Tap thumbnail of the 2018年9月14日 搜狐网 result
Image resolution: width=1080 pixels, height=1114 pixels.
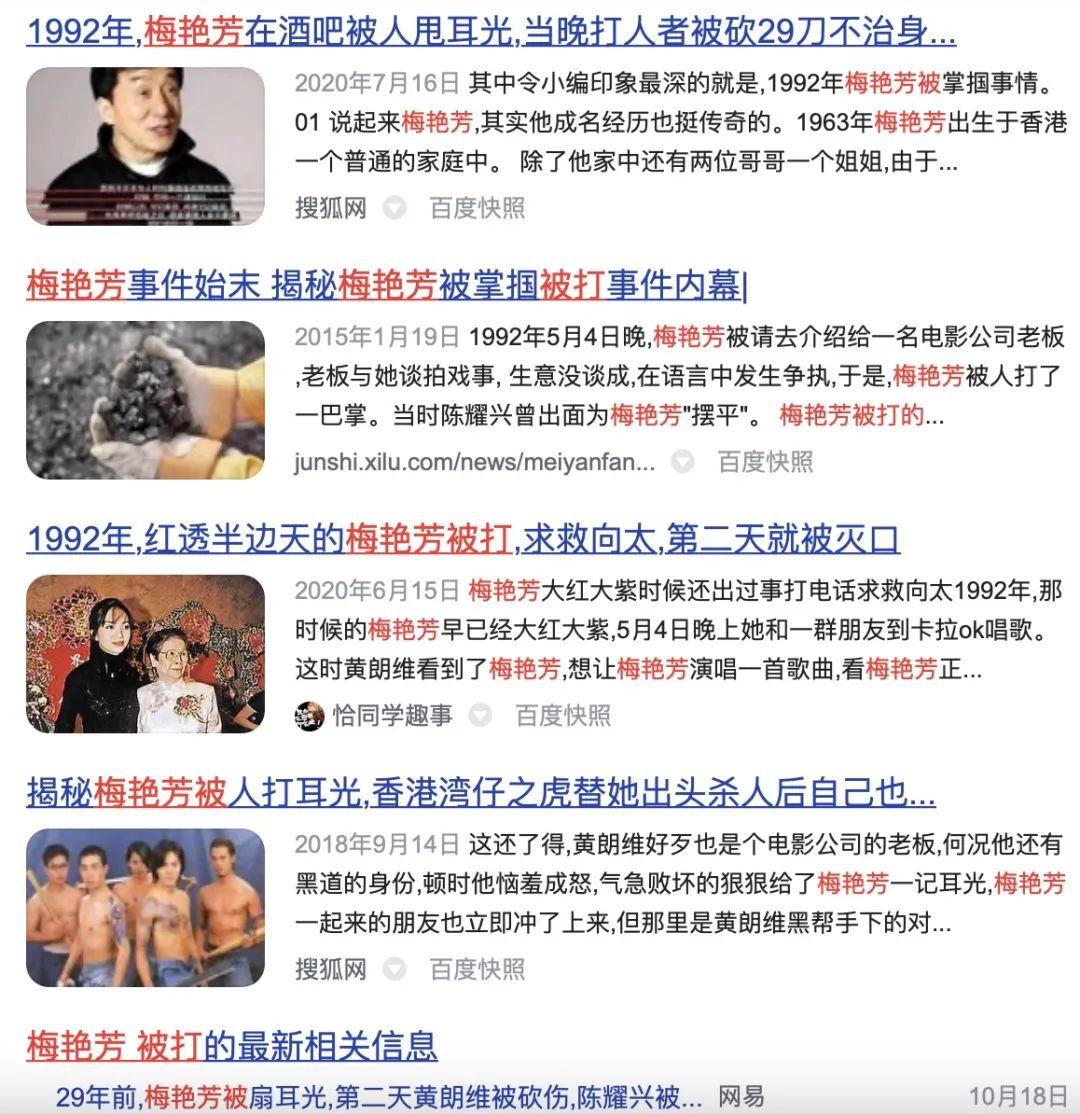[x=145, y=908]
